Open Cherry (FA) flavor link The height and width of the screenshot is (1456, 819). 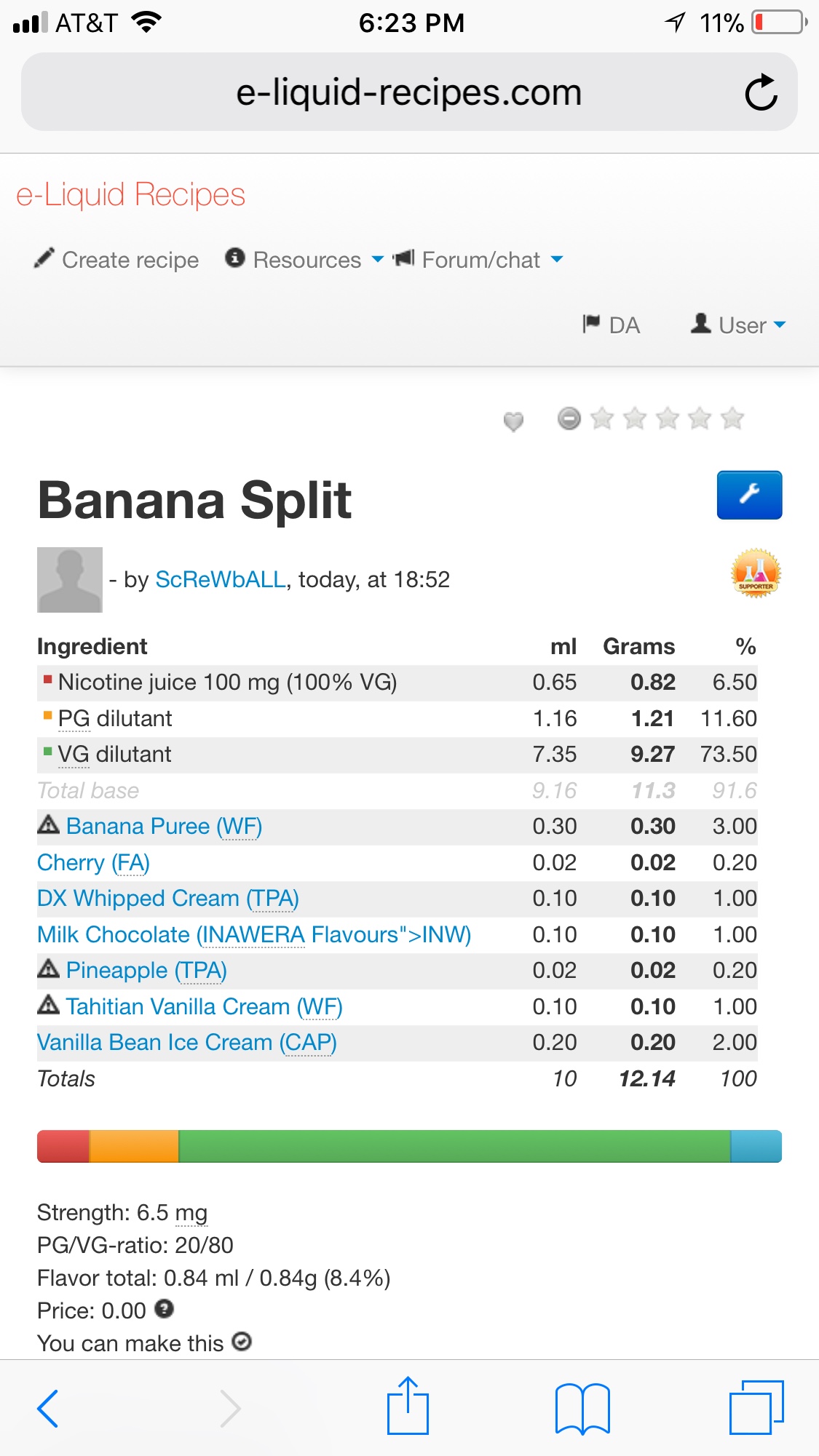(93, 863)
